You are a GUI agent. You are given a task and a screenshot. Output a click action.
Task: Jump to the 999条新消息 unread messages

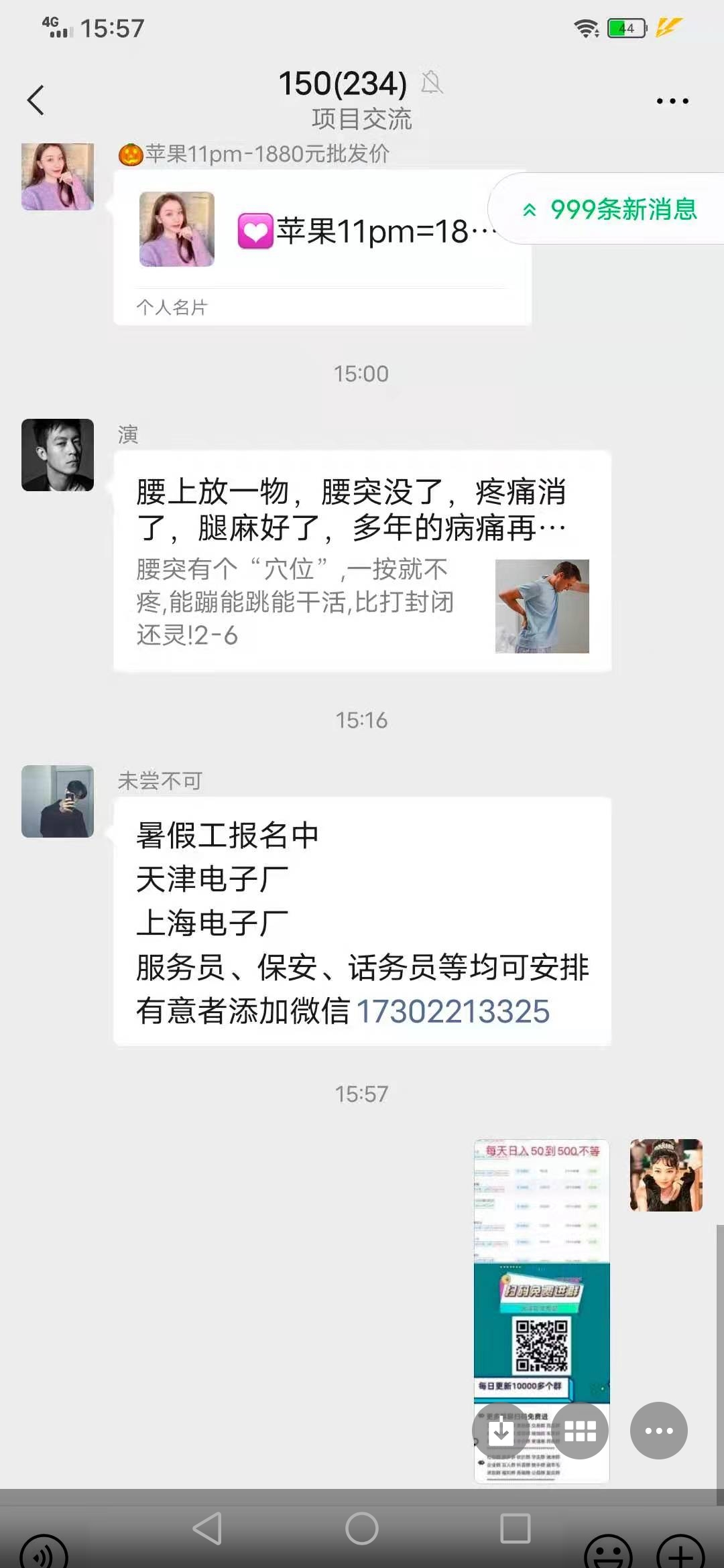(610, 210)
